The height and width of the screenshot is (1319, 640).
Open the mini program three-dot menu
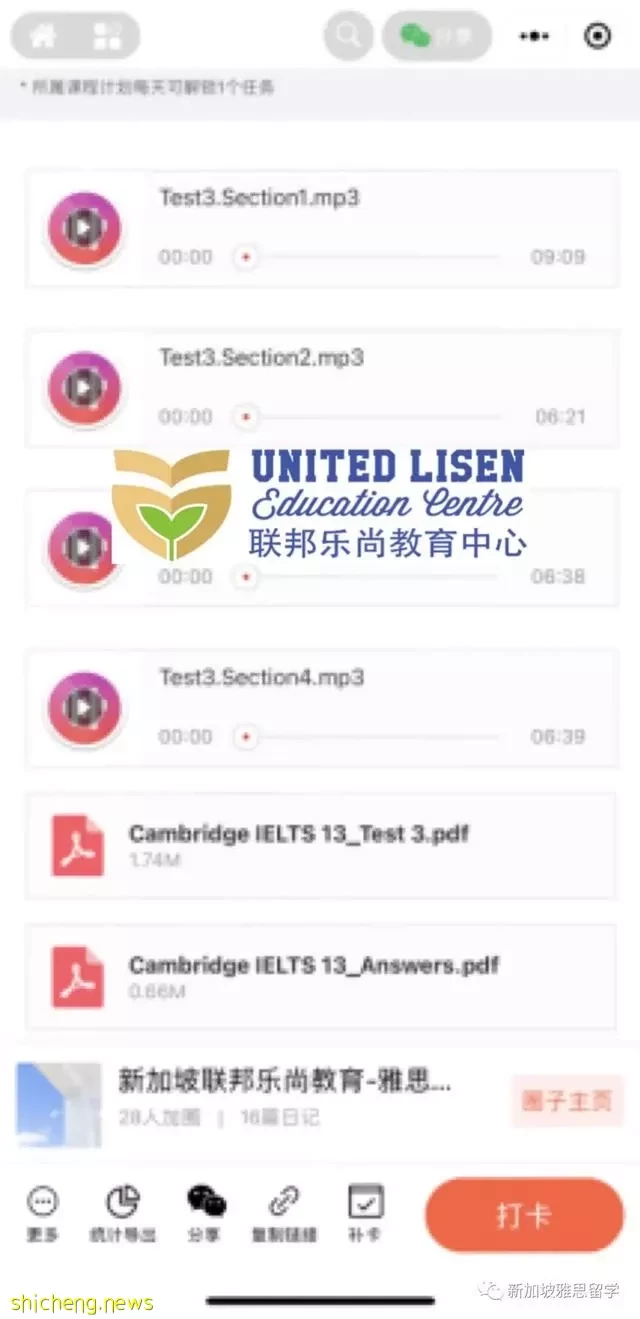(x=534, y=36)
